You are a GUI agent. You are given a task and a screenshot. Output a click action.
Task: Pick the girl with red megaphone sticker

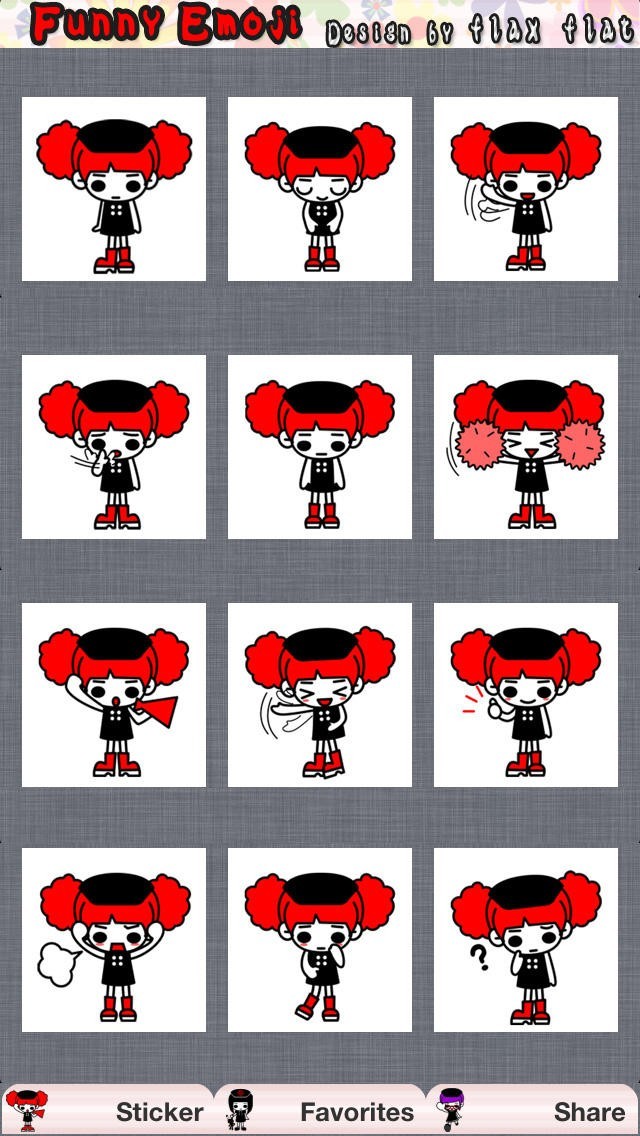[114, 694]
